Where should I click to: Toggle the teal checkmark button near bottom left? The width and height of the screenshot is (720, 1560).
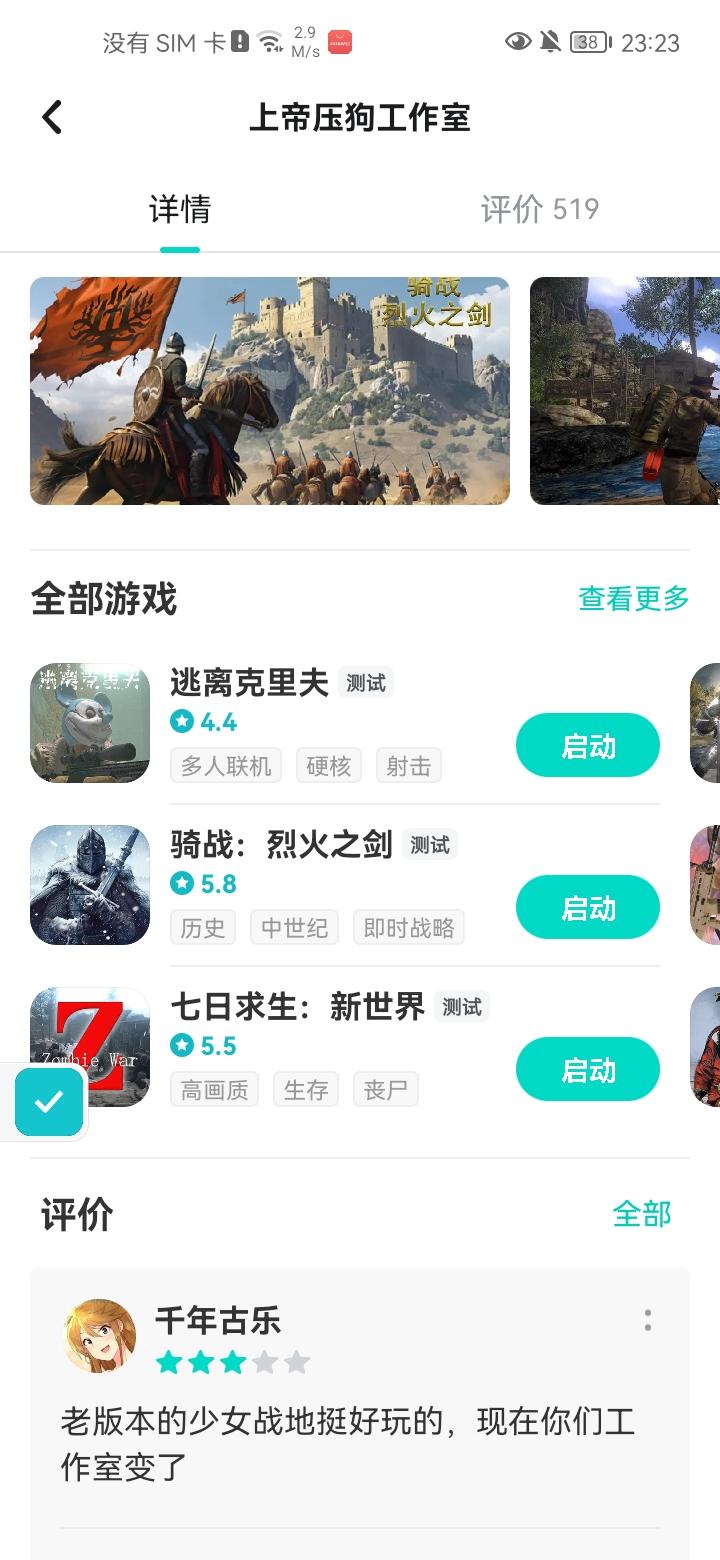coord(46,1103)
